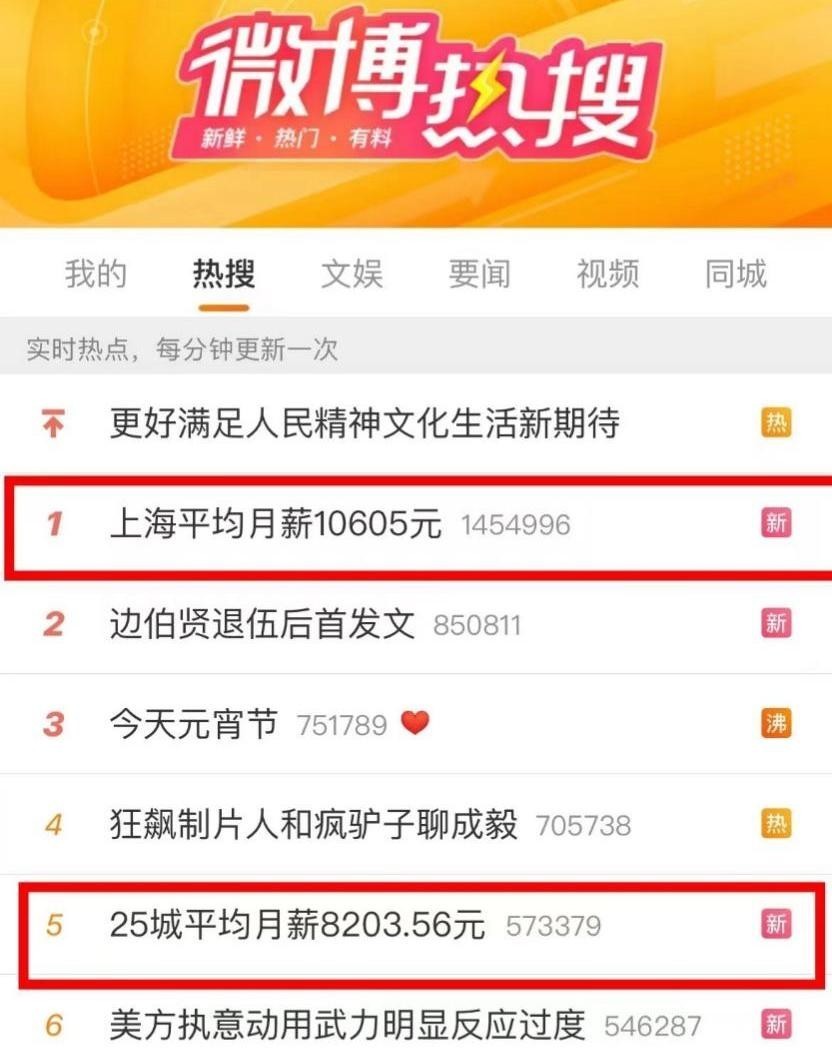Viewport: 832px width, 1050px height.
Task: Switch to the 要闻 tab
Action: click(480, 274)
